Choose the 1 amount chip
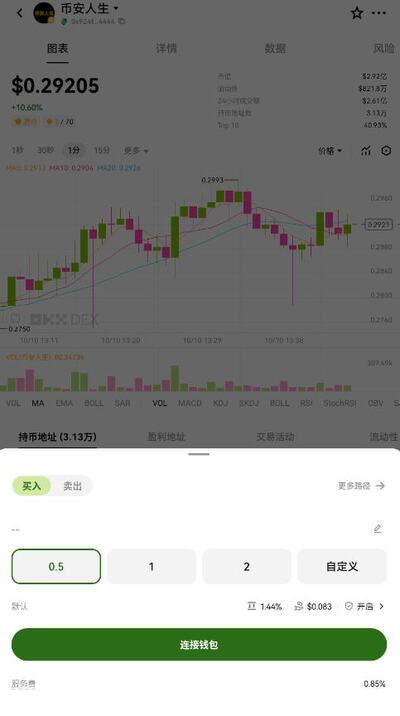 [151, 566]
